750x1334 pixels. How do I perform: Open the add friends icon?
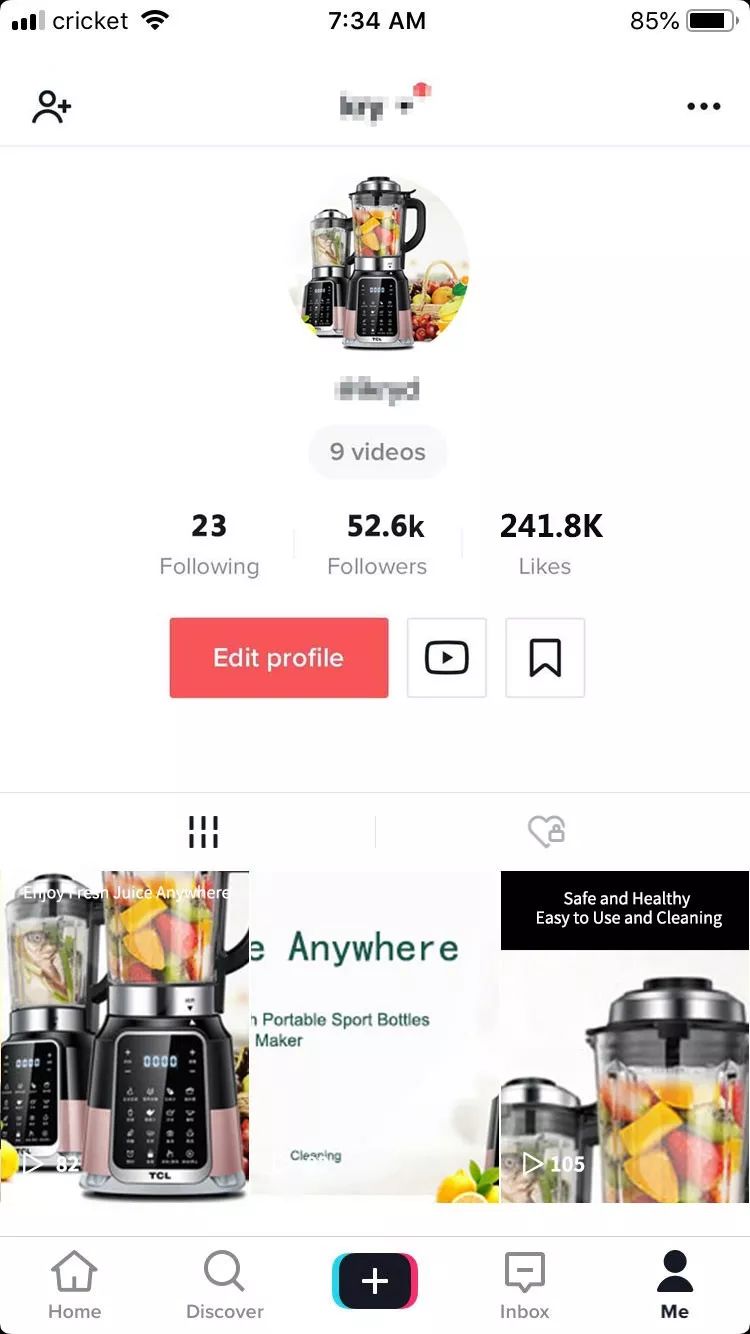click(51, 106)
